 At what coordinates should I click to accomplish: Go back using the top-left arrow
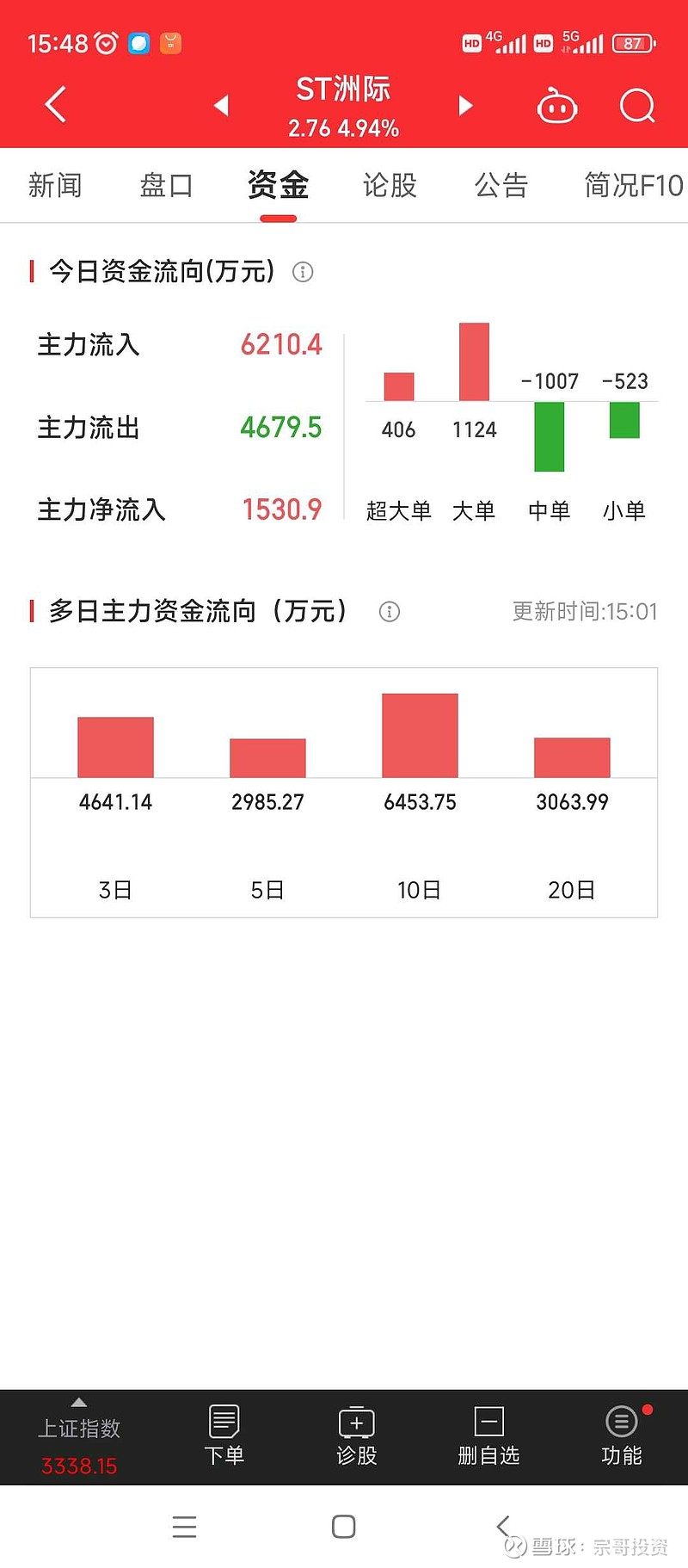[x=56, y=105]
